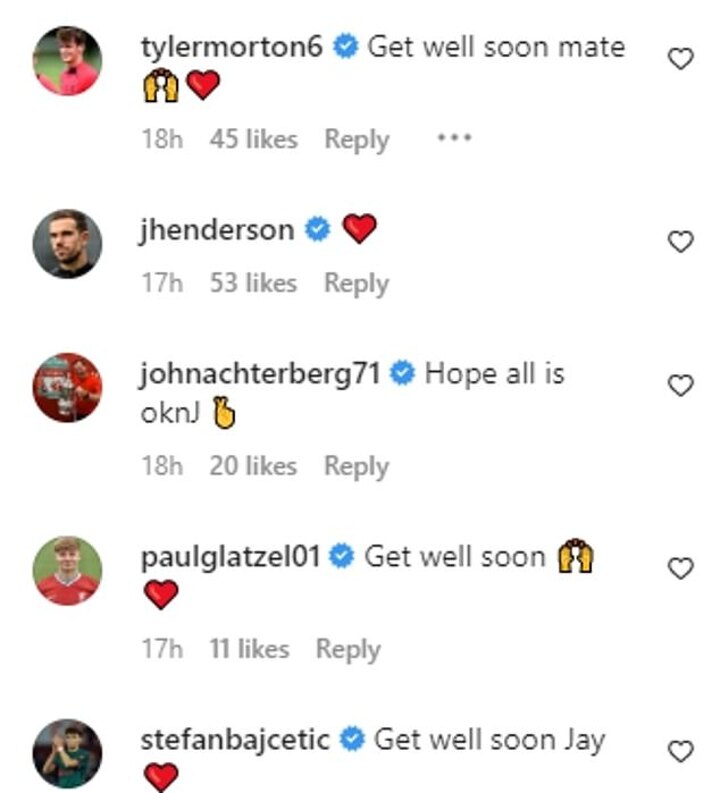Reply to jhenderson's comment
This screenshot has width=720, height=793.
(x=356, y=284)
